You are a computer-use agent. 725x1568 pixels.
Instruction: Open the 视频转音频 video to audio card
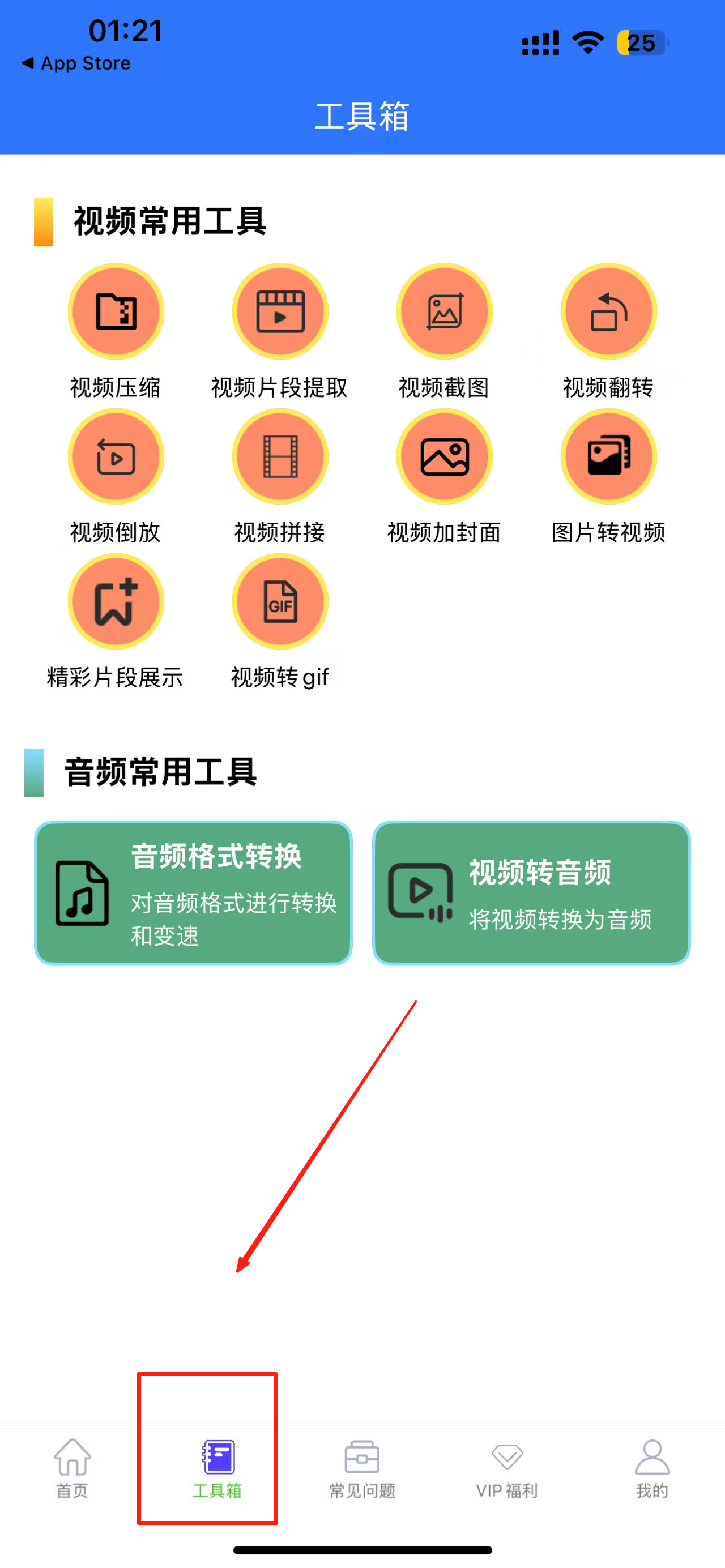pyautogui.click(x=531, y=893)
